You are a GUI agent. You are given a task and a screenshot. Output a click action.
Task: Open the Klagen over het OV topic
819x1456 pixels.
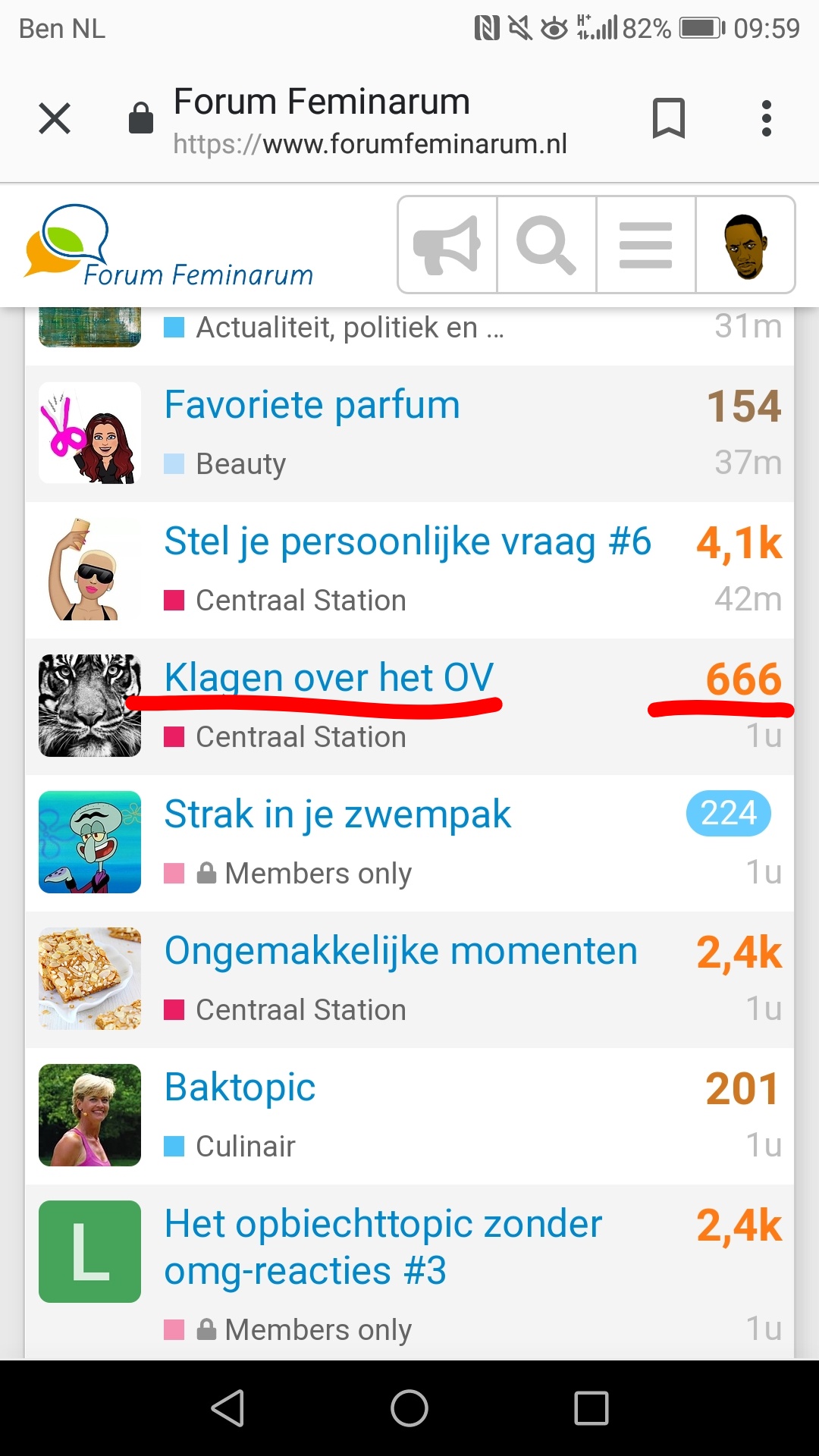coord(329,677)
